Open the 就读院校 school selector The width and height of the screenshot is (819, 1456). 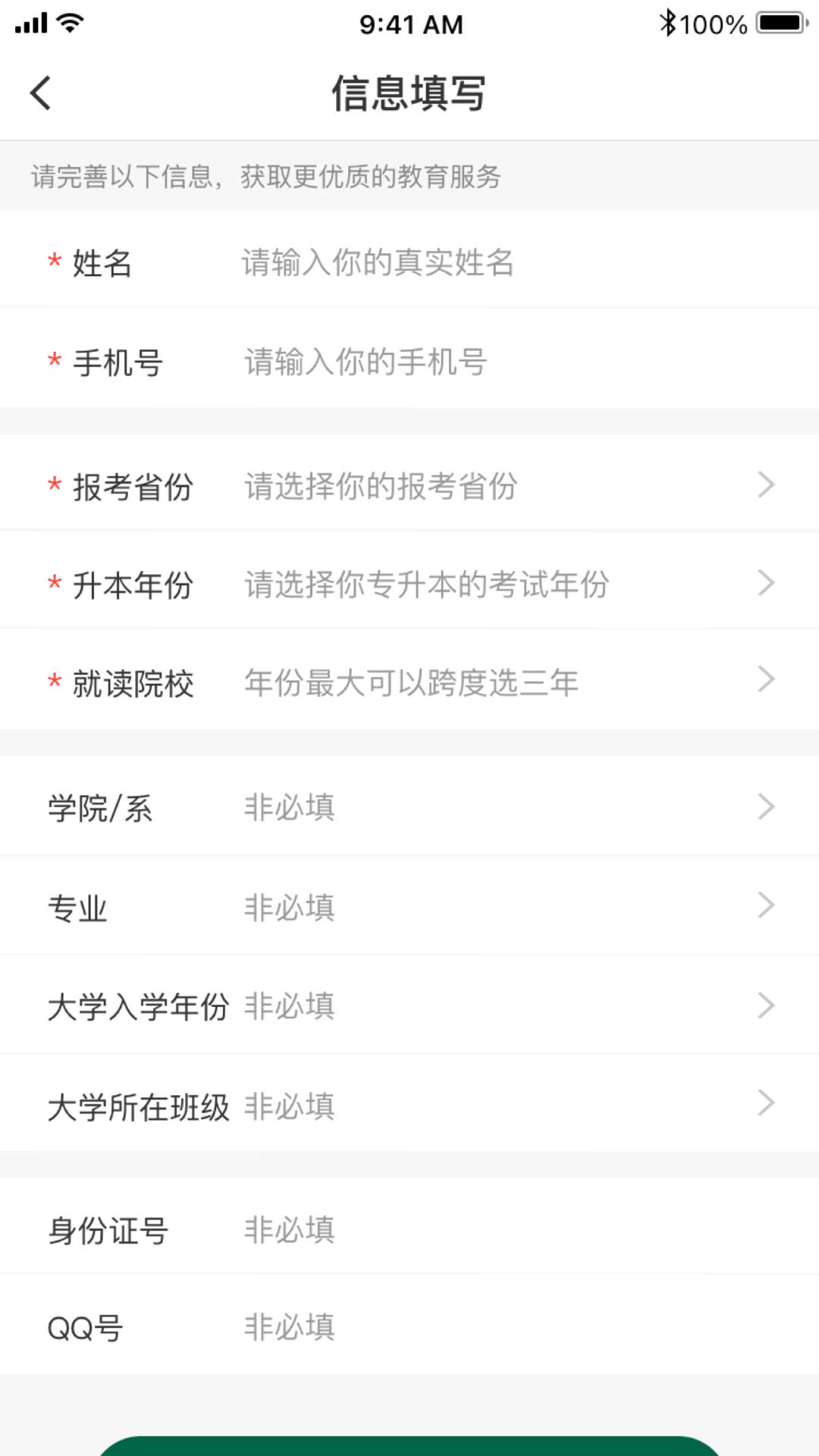coord(409,680)
